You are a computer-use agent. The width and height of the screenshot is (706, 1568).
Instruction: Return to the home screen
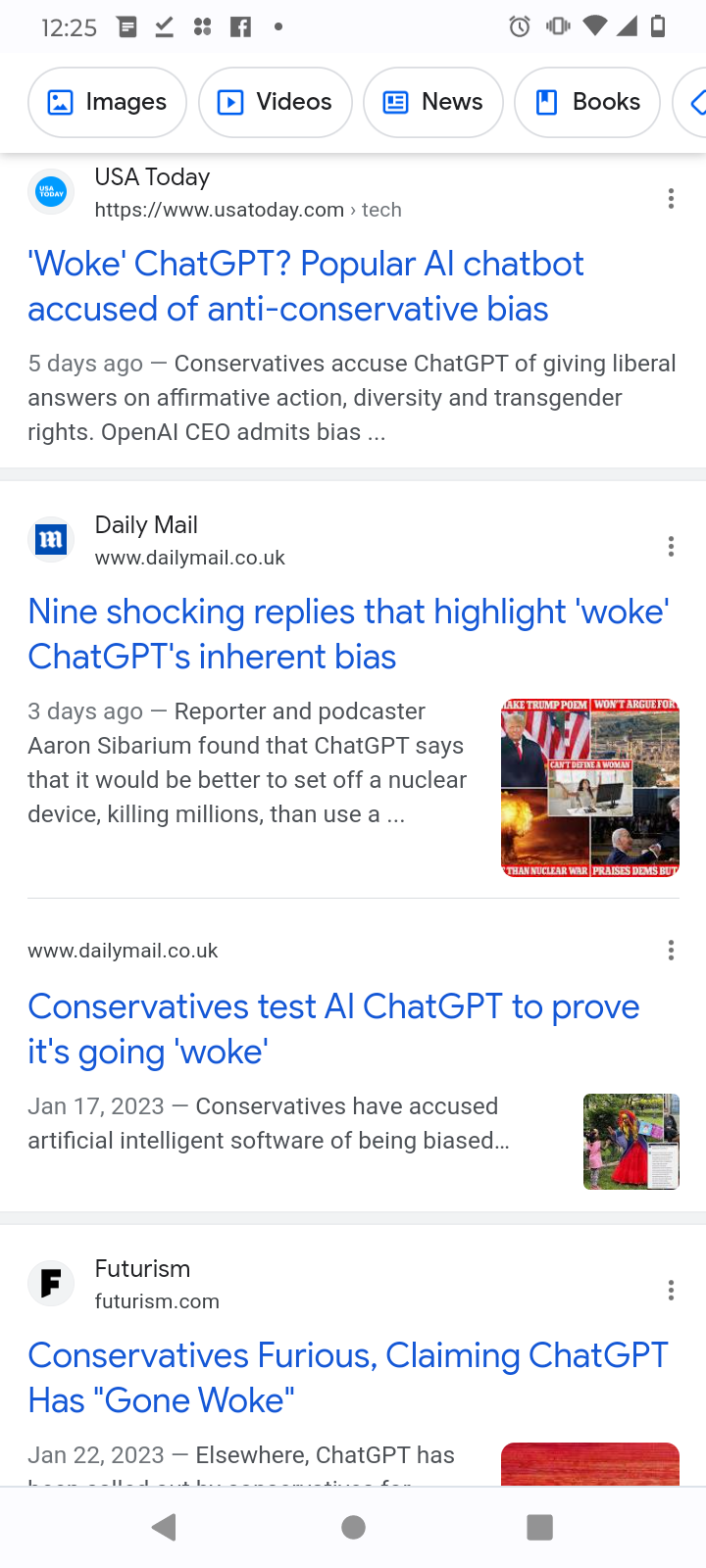pos(353,1527)
